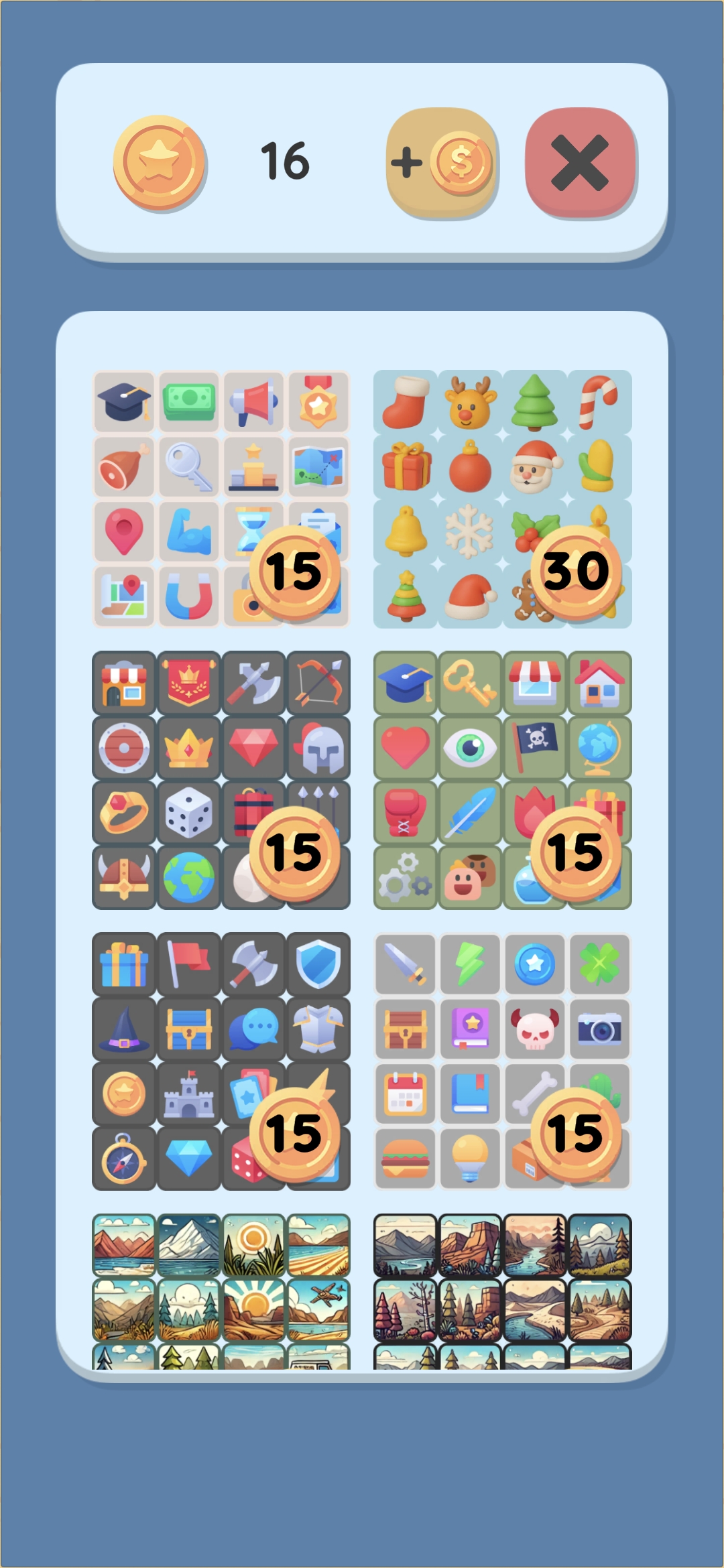The width and height of the screenshot is (724, 1568).
Task: Buy the Christmas tile set for 30 coins
Action: point(502,499)
